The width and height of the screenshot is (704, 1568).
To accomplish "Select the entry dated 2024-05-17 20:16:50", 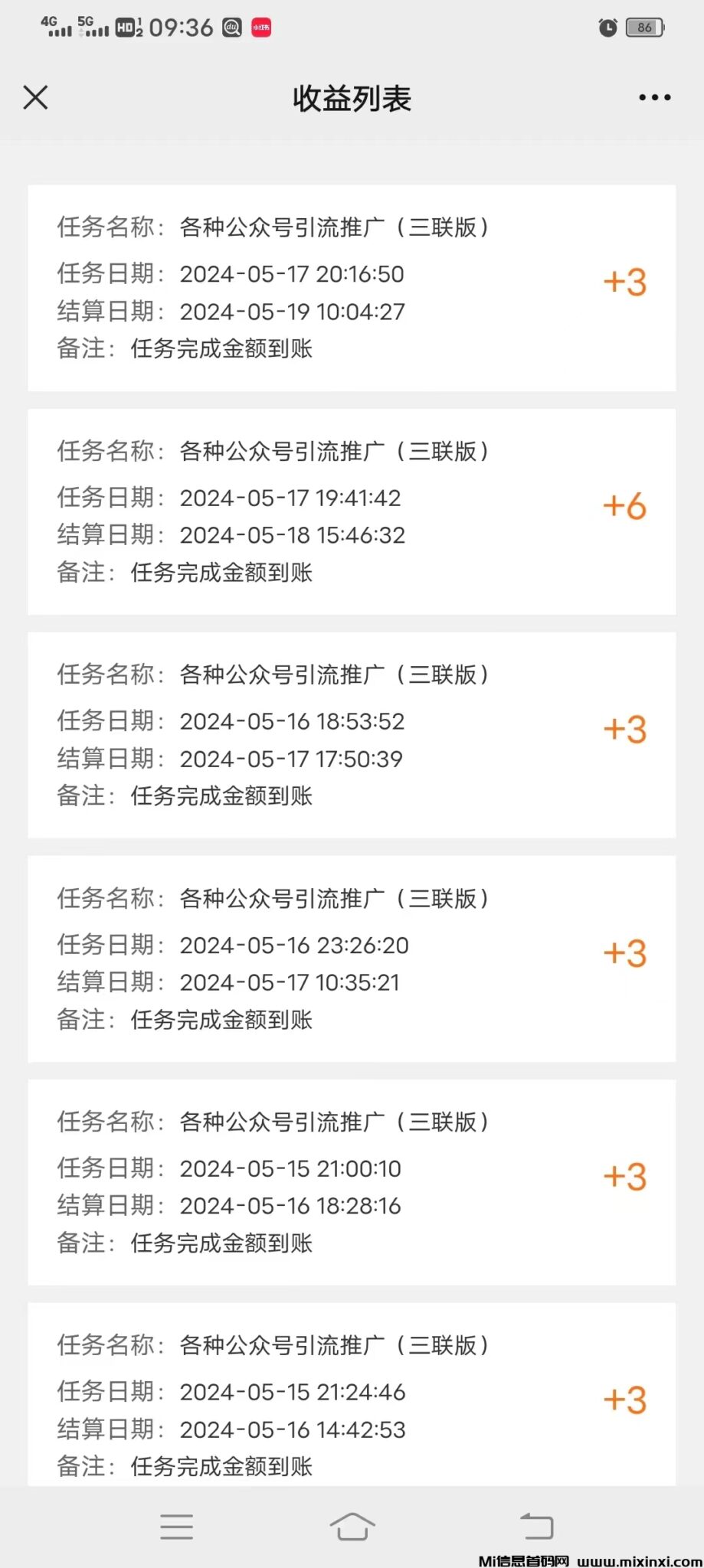I will tap(292, 273).
